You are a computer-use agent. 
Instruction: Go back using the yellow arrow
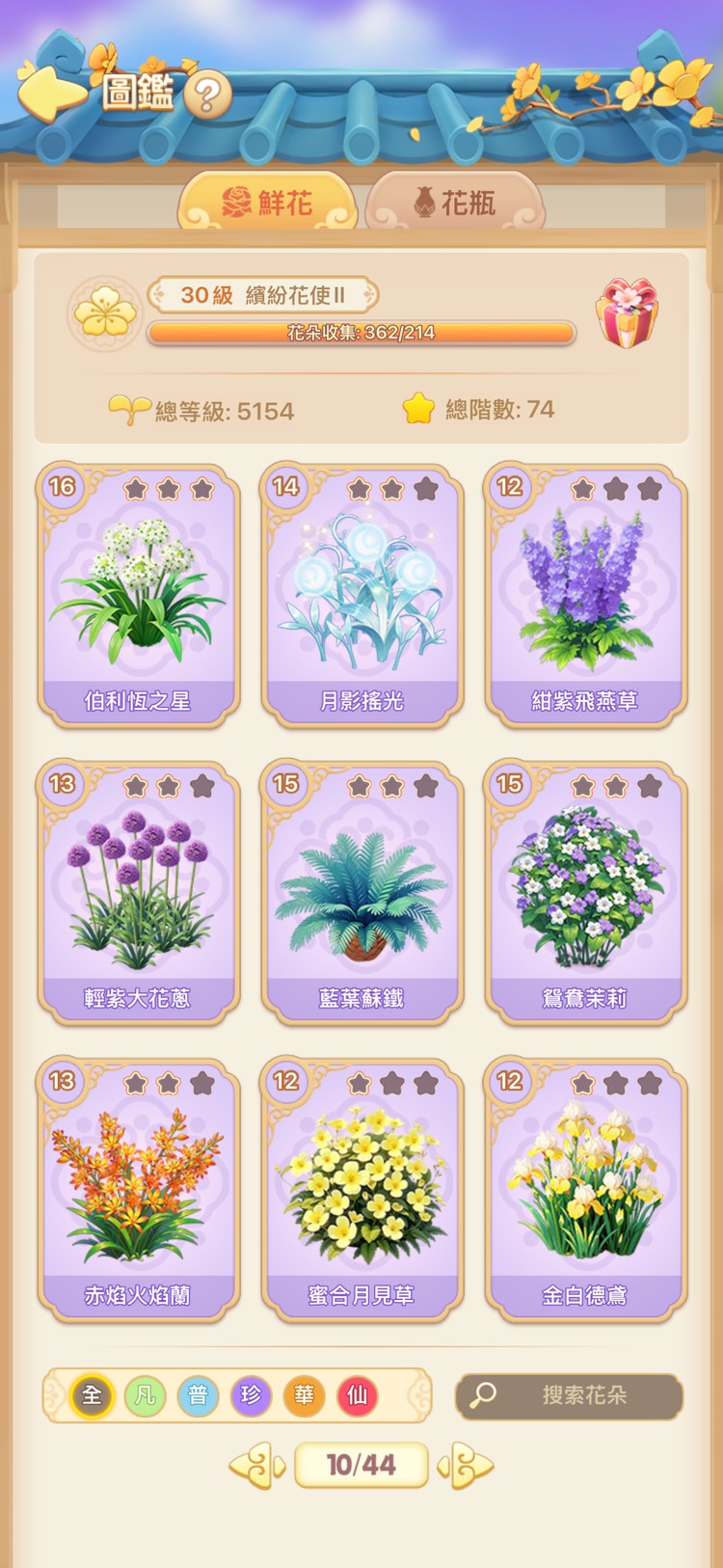coord(50,93)
